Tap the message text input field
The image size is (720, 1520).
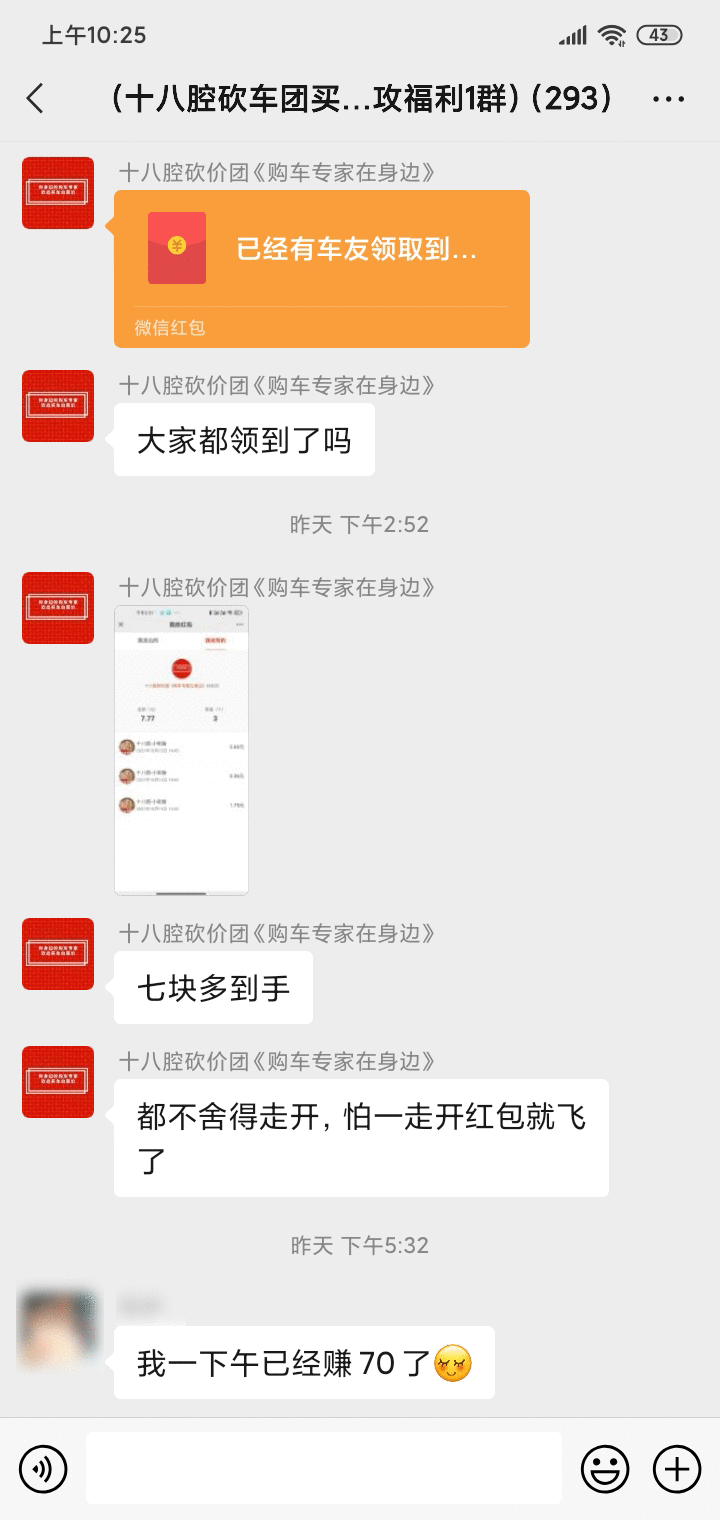click(x=323, y=1468)
